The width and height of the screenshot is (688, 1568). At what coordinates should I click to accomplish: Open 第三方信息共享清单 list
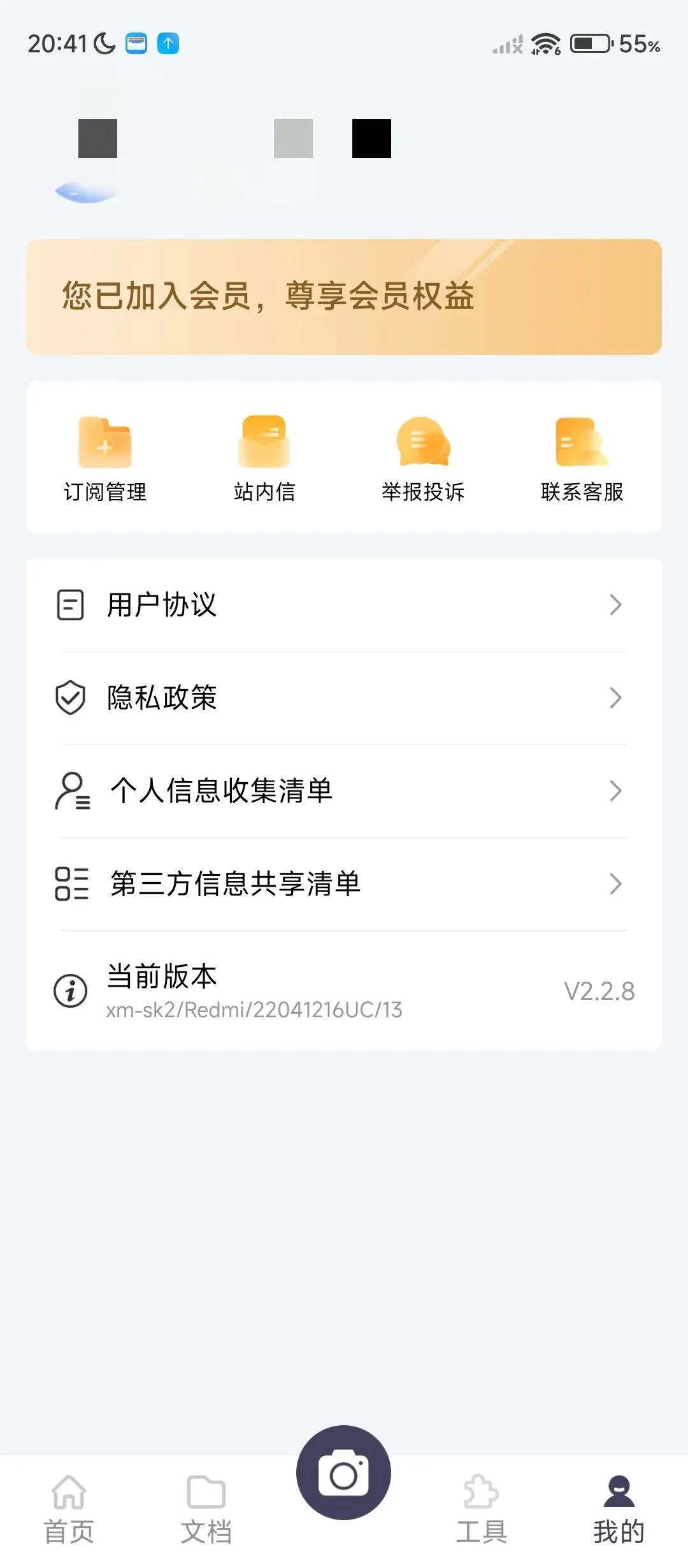click(x=344, y=884)
